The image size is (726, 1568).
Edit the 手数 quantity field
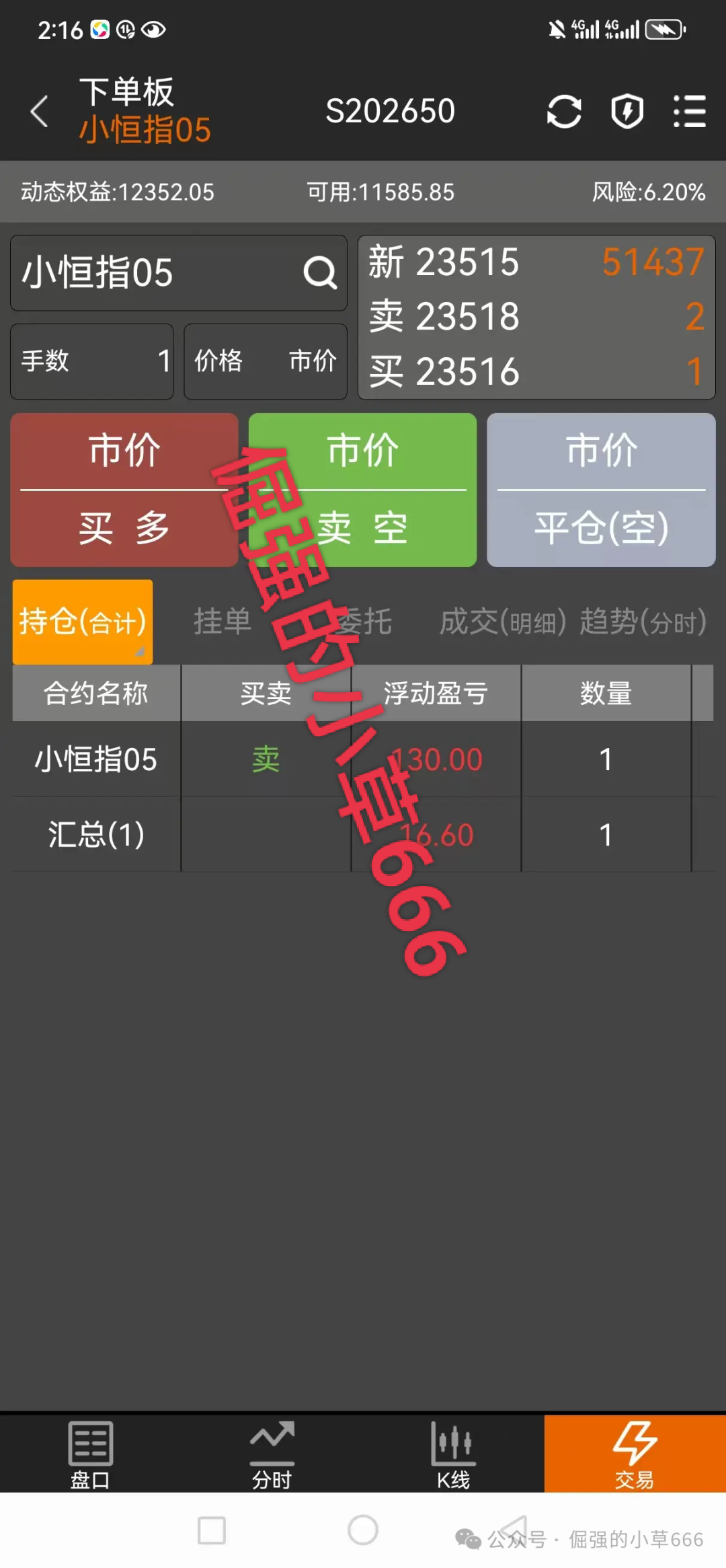coord(92,361)
